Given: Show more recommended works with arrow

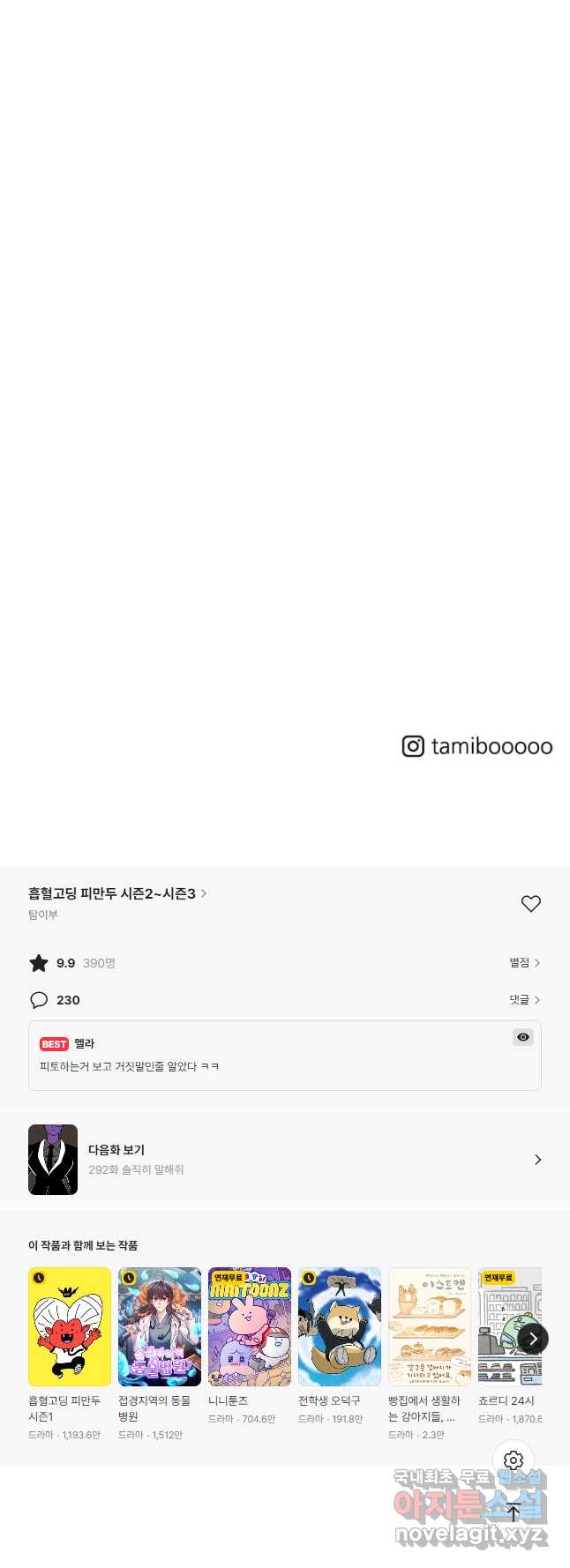Looking at the screenshot, I should [x=533, y=1339].
